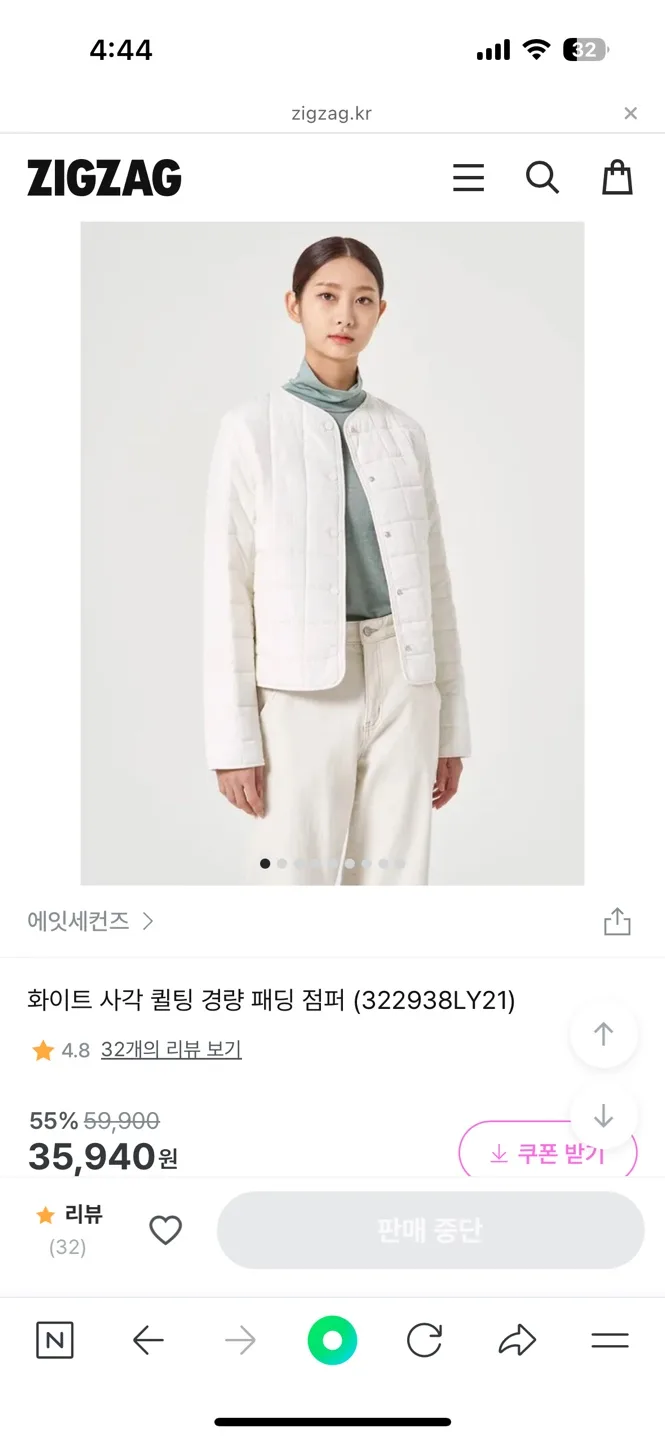Screen dimensions: 665x1440
Task: Tap the 쿠폰 받기 button
Action: [548, 1154]
